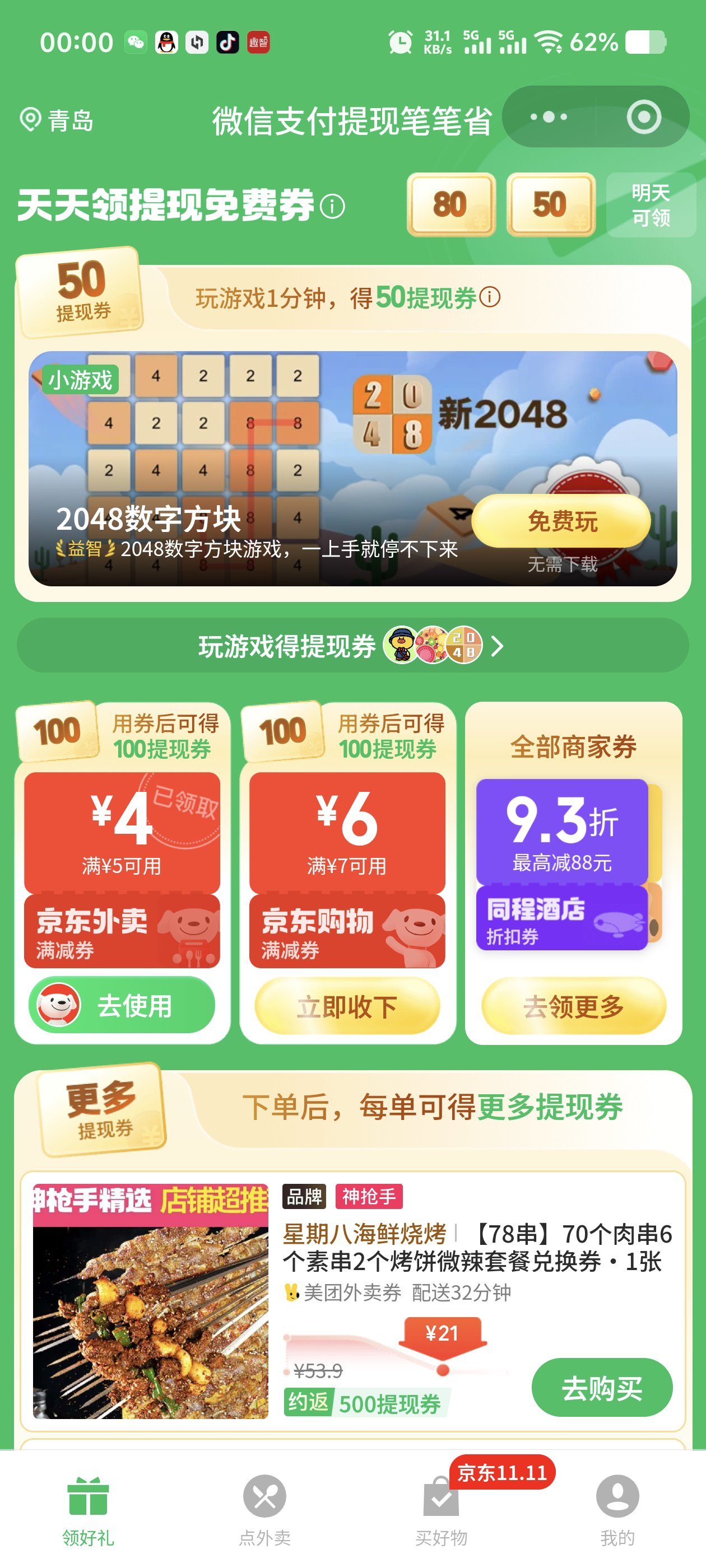Open info icon beside 得50提现券
The height and width of the screenshot is (1568, 706).
coord(490,297)
